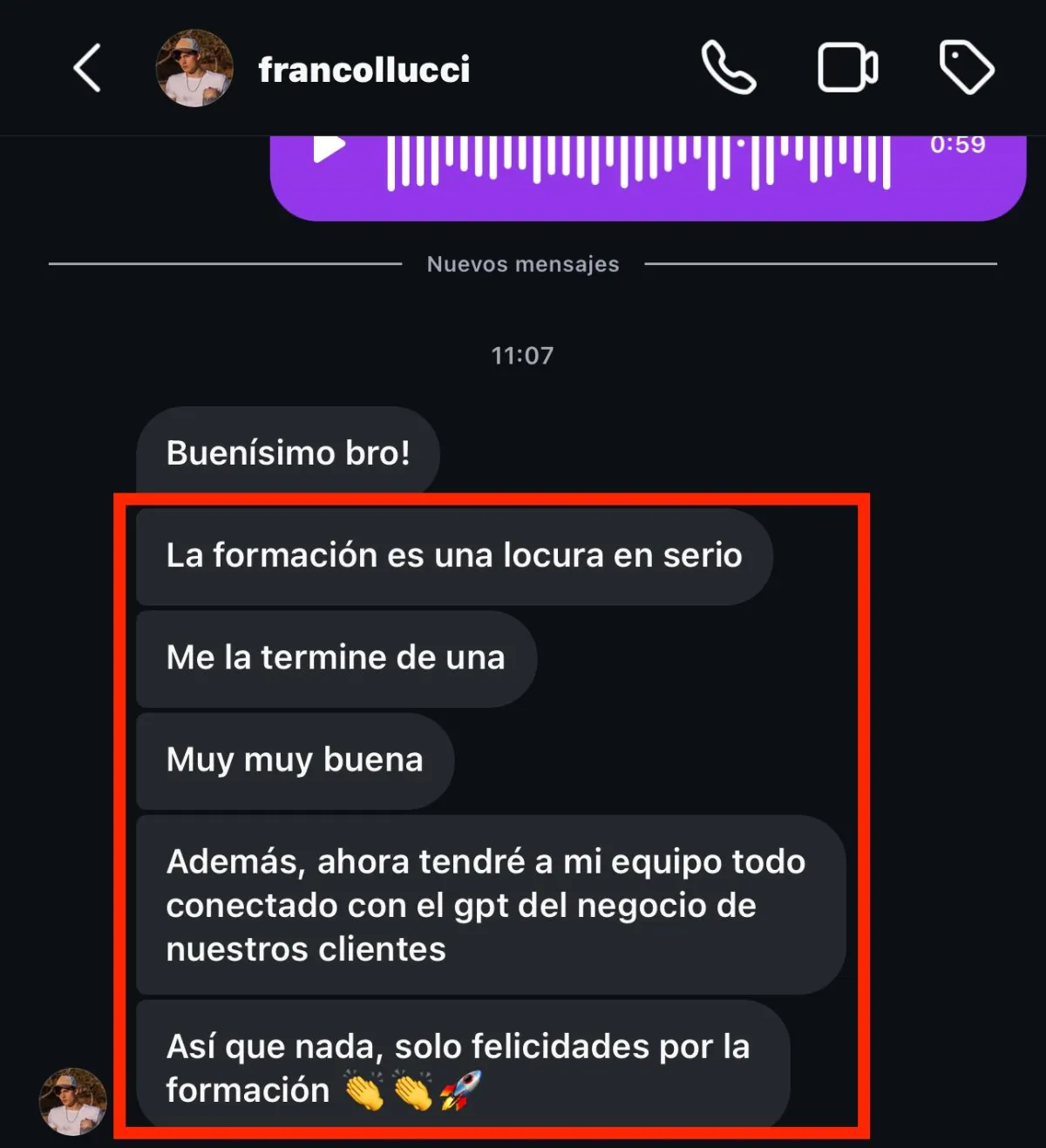1046x1148 pixels.
Task: Open francollucci's profile picture in the header
Action: 194,68
